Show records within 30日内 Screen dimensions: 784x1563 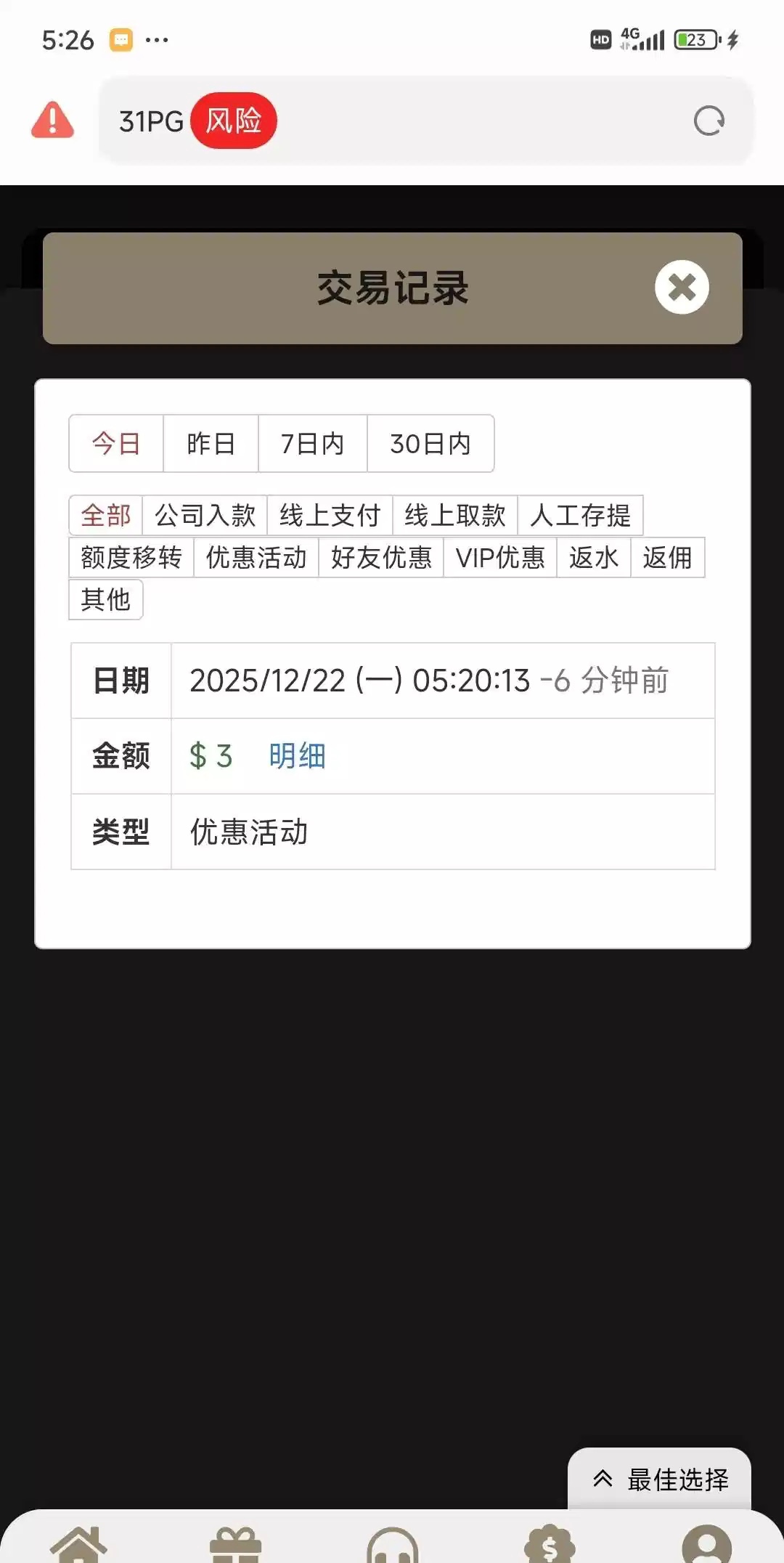430,444
